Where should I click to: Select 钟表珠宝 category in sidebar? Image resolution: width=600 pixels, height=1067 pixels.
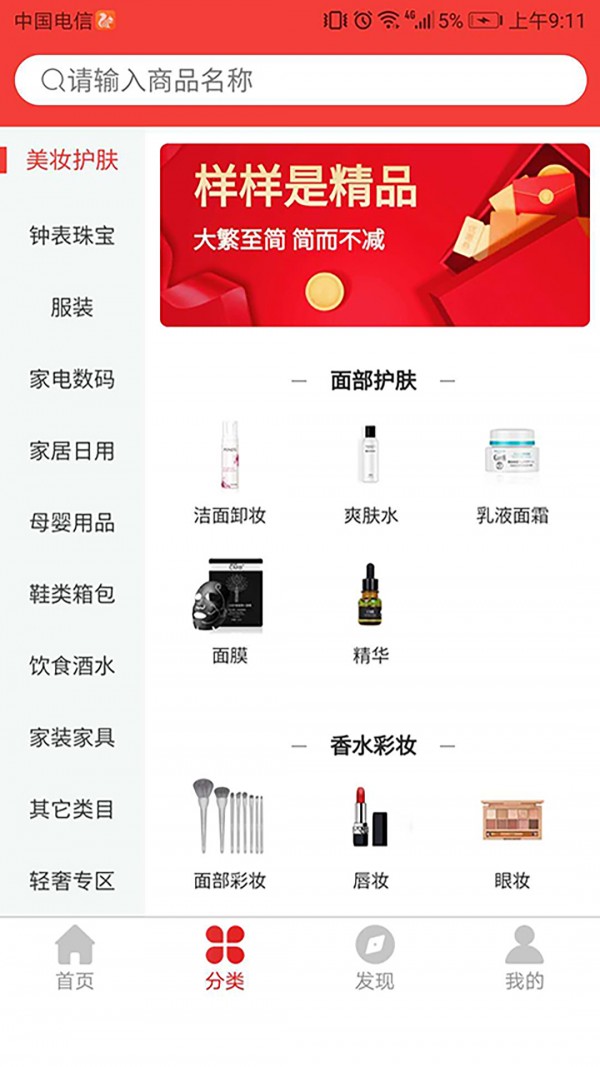coord(72,236)
